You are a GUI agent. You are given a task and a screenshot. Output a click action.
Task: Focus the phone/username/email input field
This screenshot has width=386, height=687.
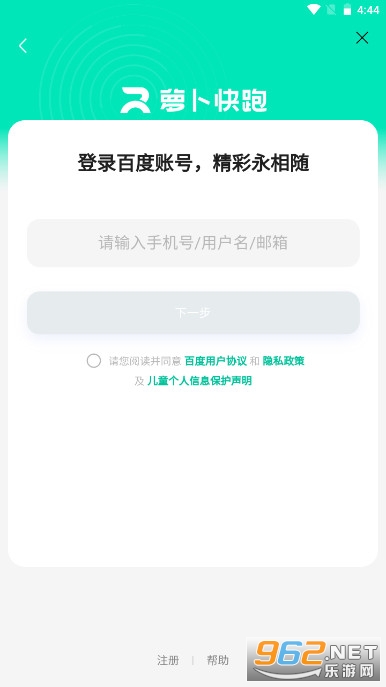(x=193, y=243)
